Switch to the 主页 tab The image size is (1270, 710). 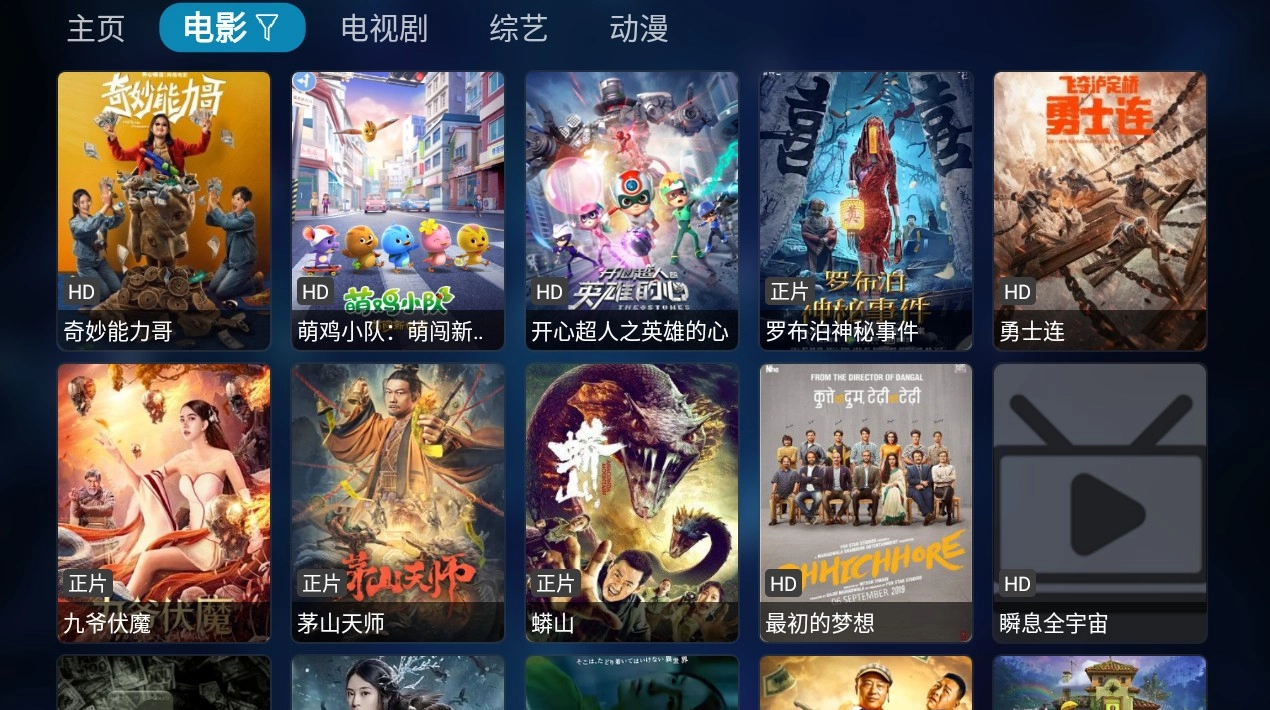coord(95,28)
